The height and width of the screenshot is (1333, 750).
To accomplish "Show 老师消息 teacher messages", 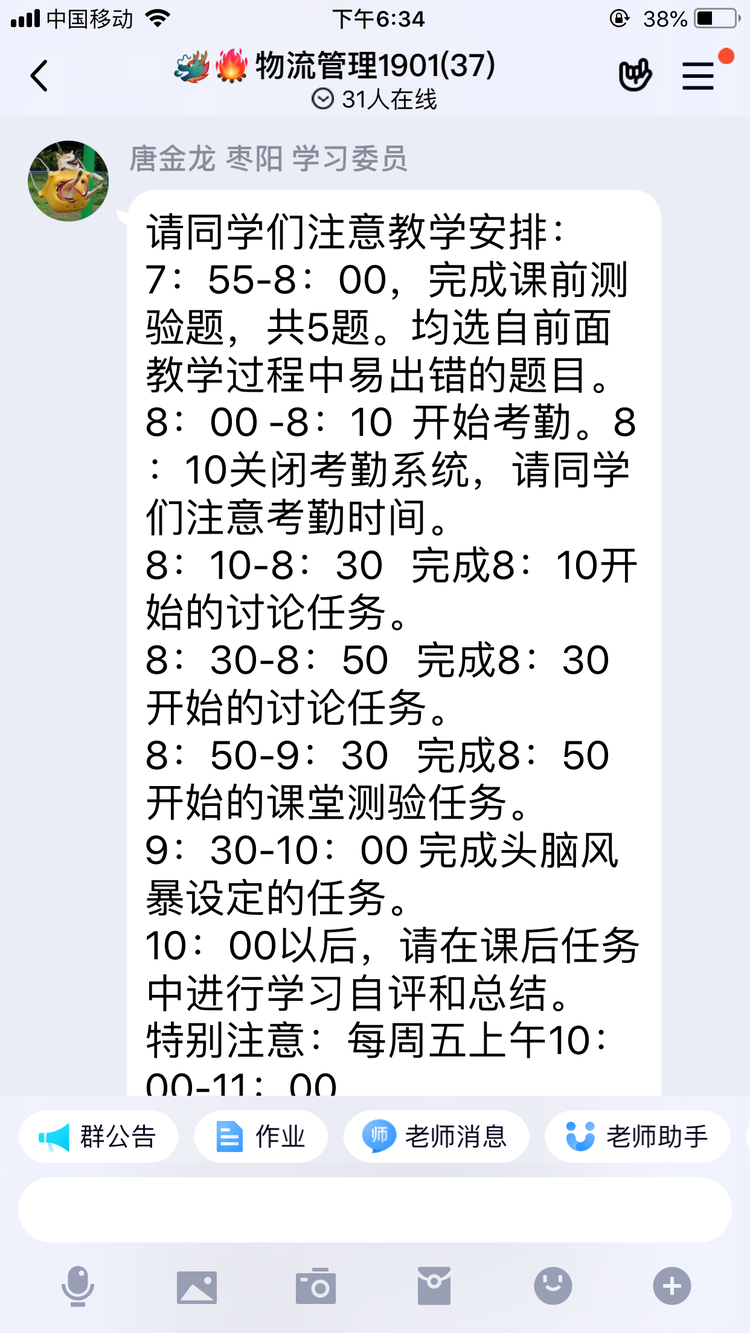I will (x=436, y=1136).
